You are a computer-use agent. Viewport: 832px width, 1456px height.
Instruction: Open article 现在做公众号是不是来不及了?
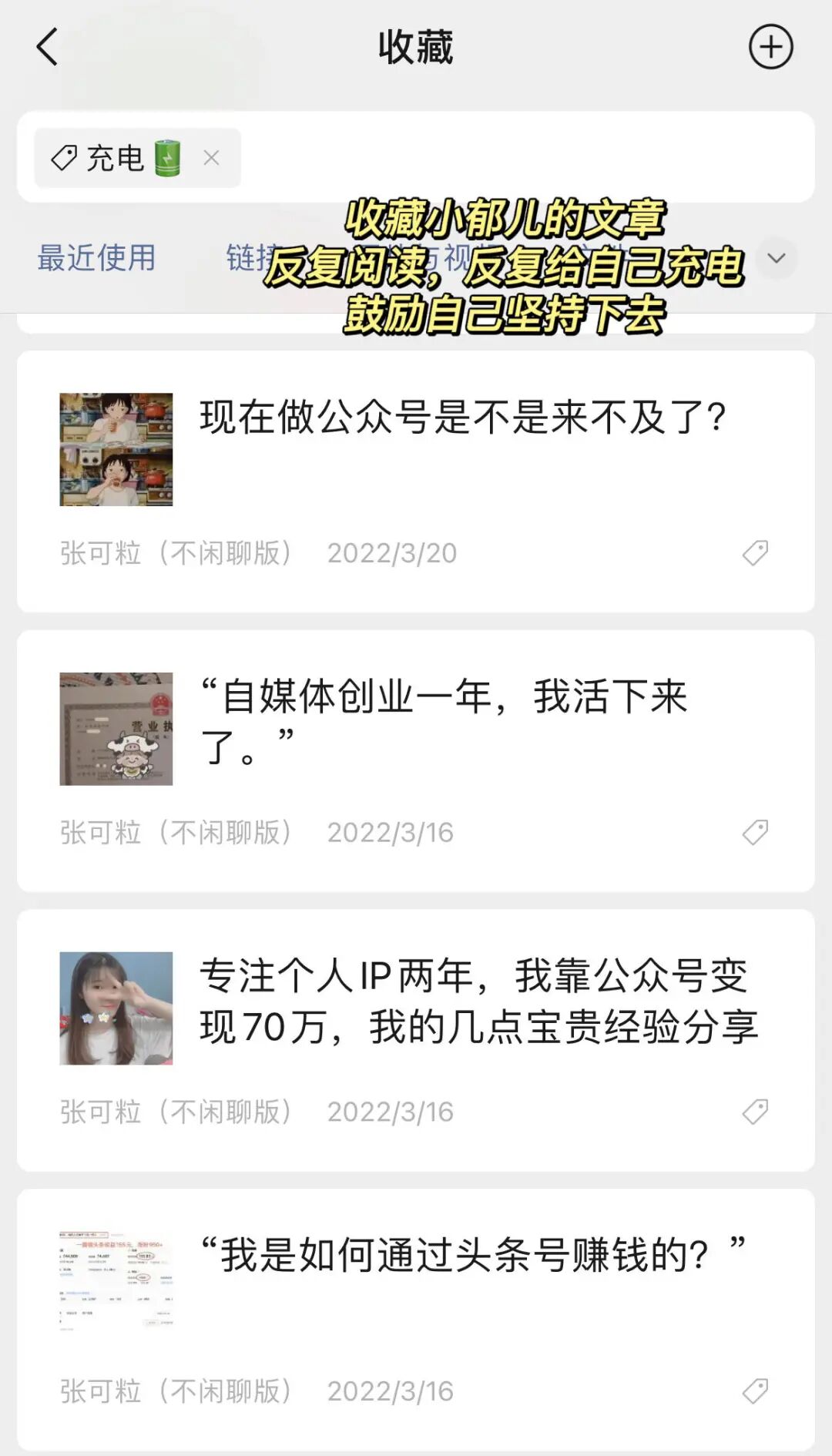point(462,418)
